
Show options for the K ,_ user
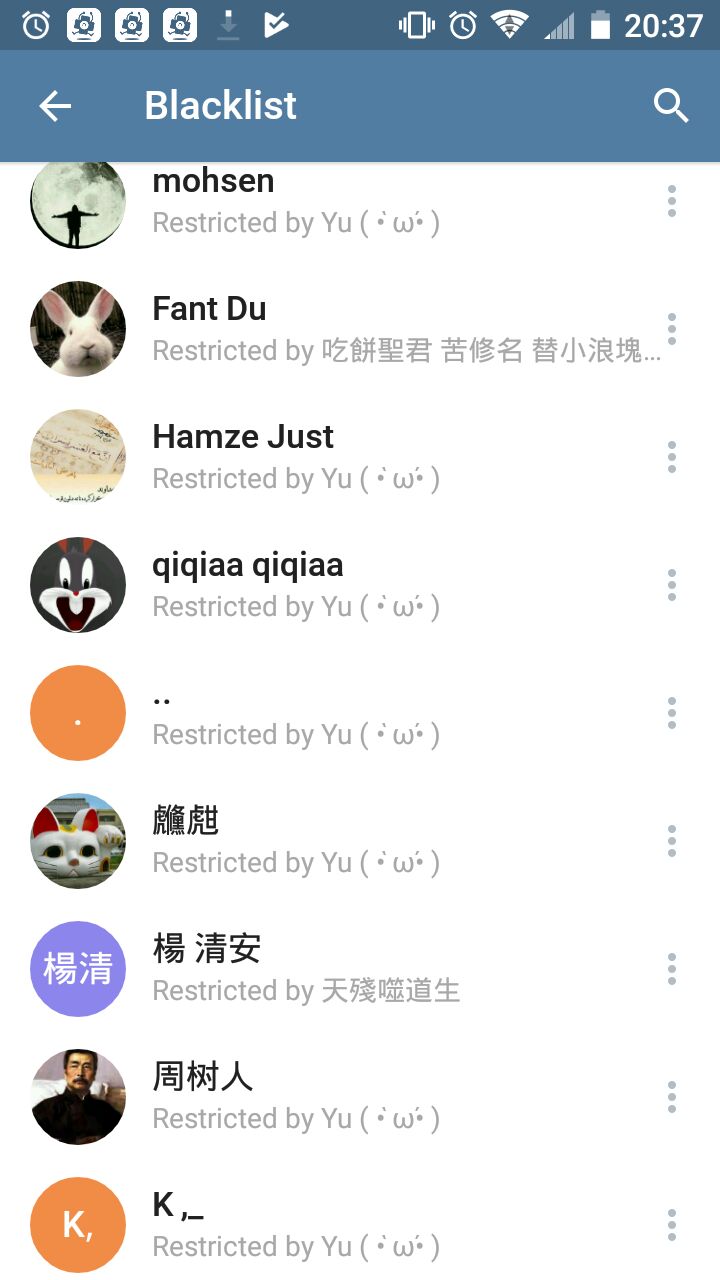672,1225
